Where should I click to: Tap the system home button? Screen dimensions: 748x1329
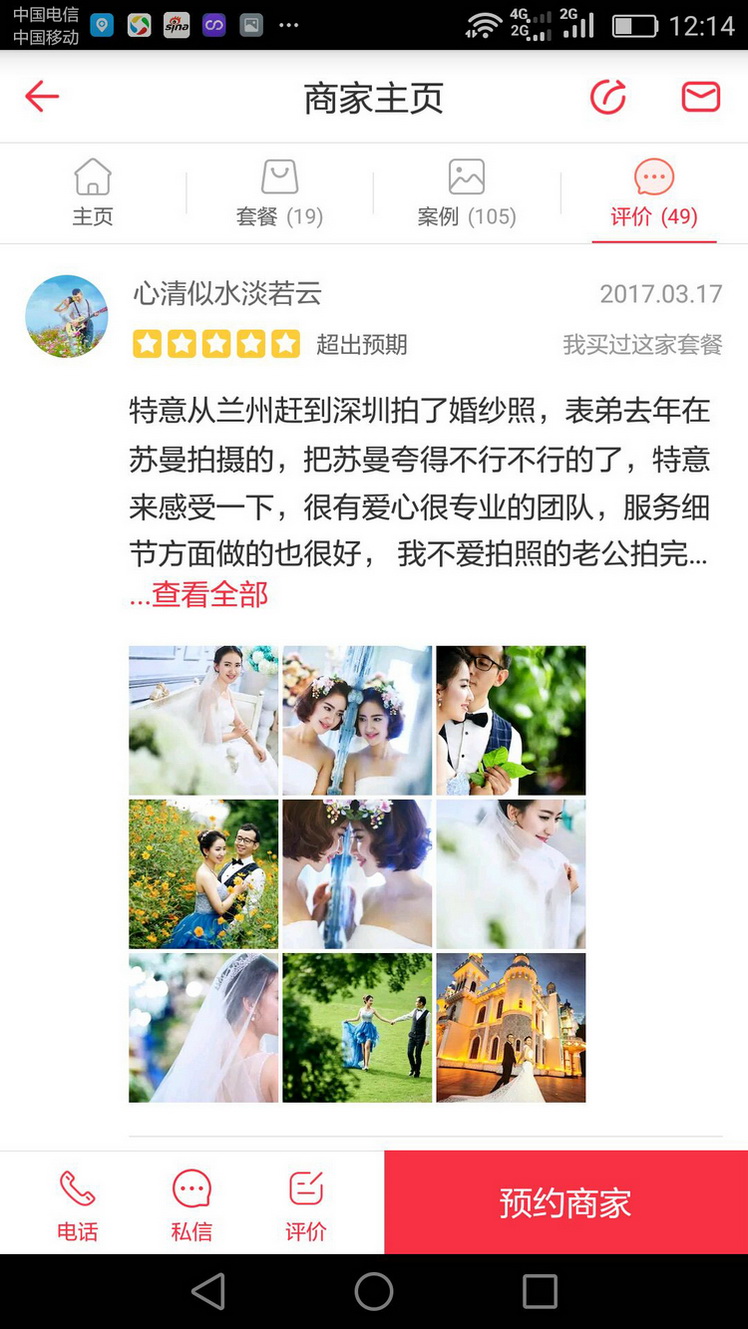point(374,1291)
